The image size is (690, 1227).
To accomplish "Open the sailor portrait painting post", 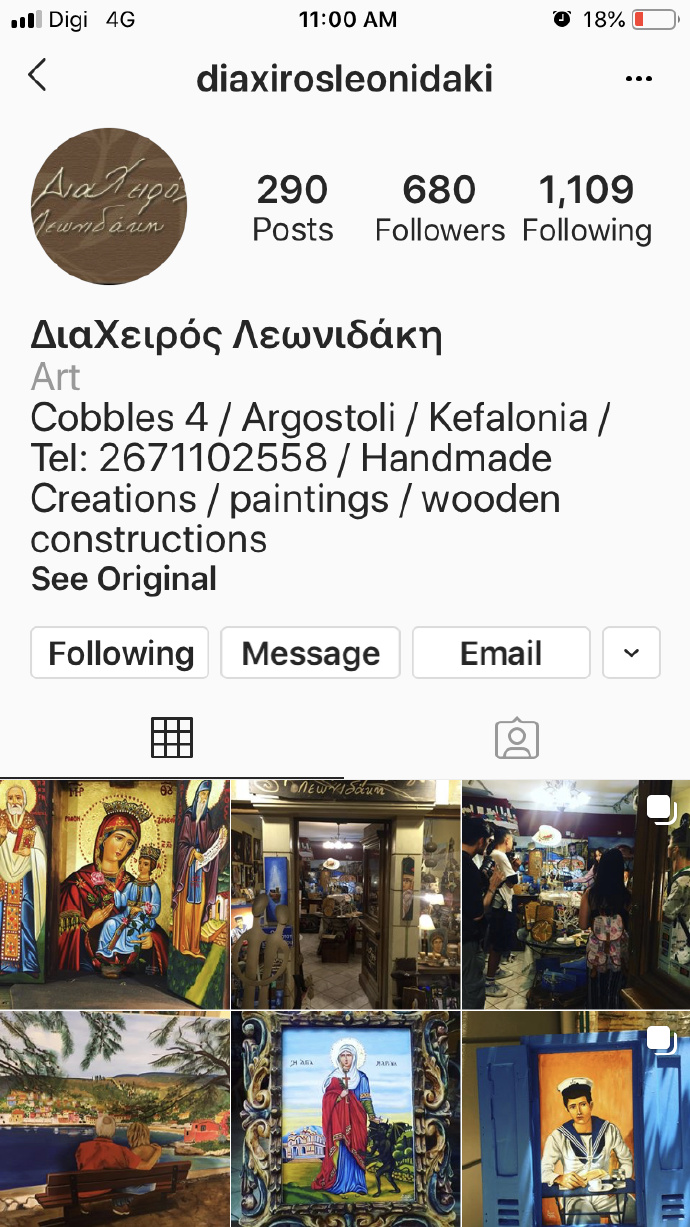I will (576, 1119).
